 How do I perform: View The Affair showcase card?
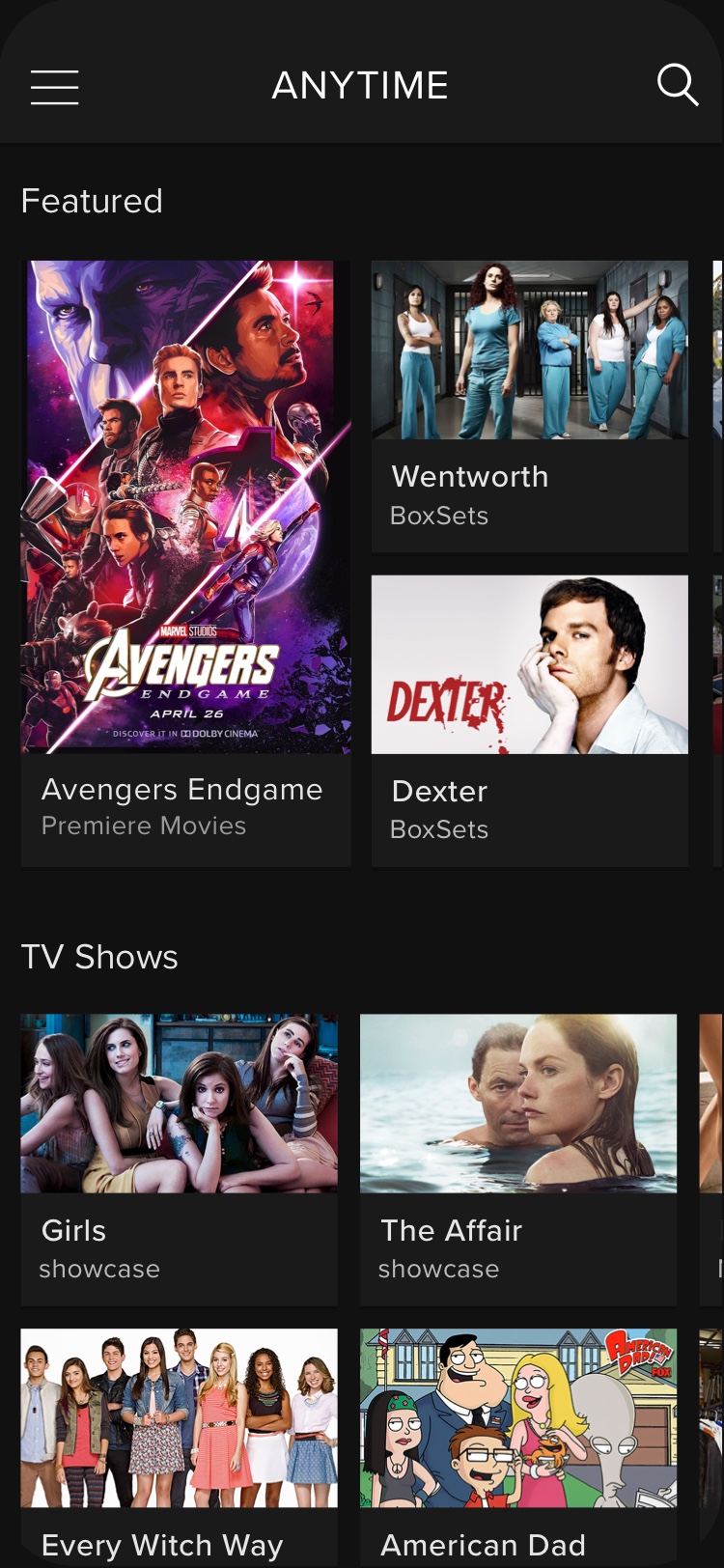pyautogui.click(x=518, y=1160)
